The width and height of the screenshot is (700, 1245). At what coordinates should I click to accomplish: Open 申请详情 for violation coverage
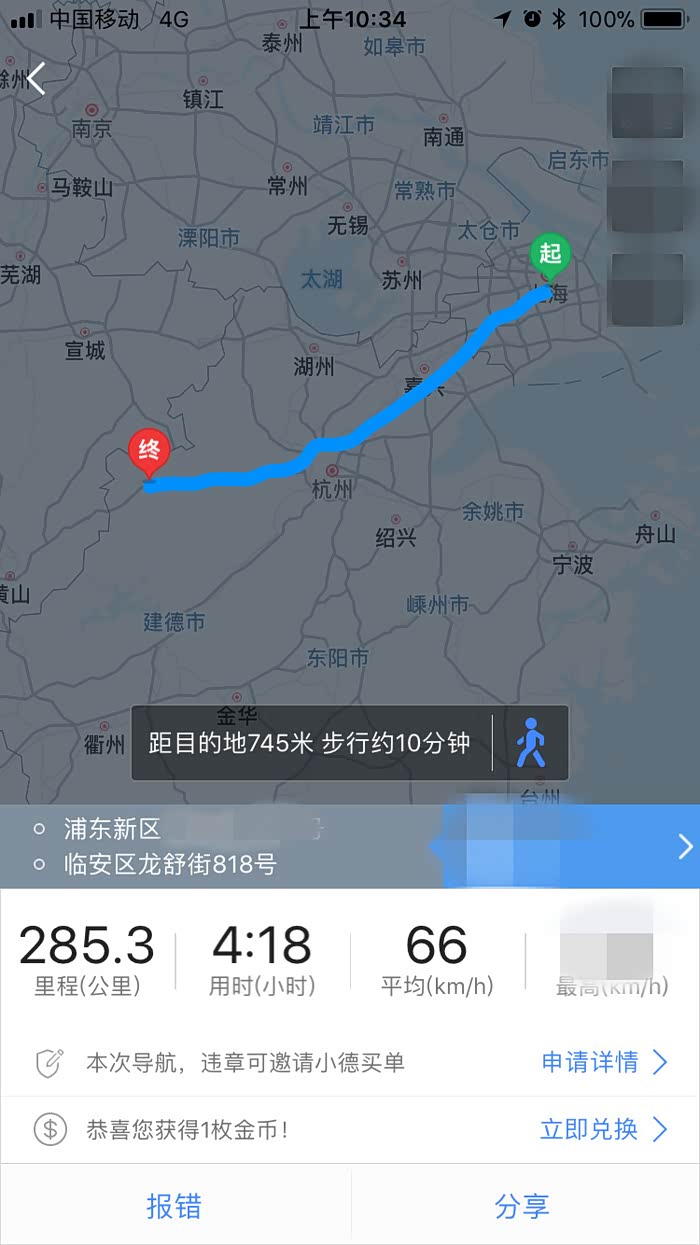[603, 1062]
